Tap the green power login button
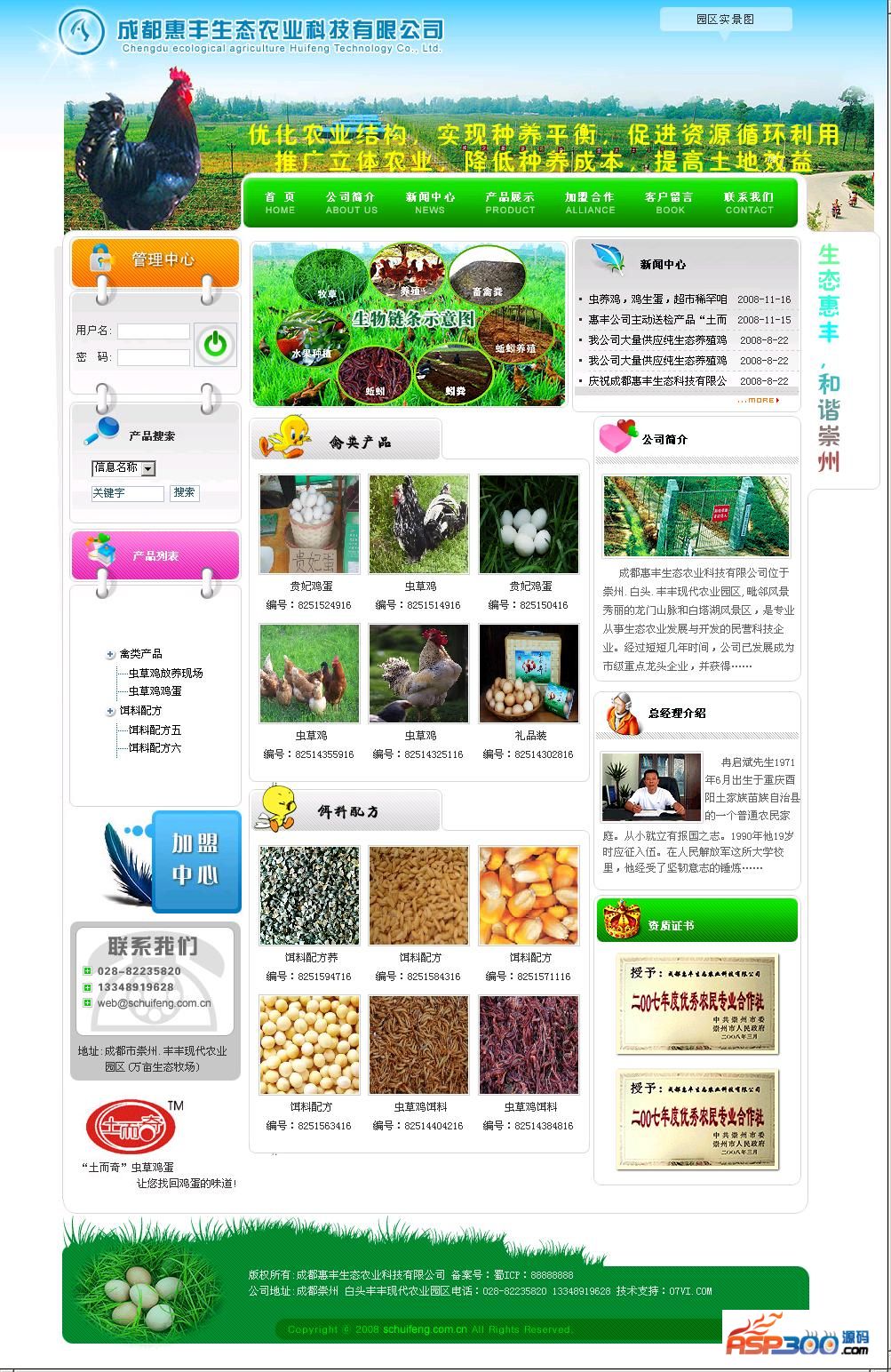The width and height of the screenshot is (891, 1372). tap(215, 344)
